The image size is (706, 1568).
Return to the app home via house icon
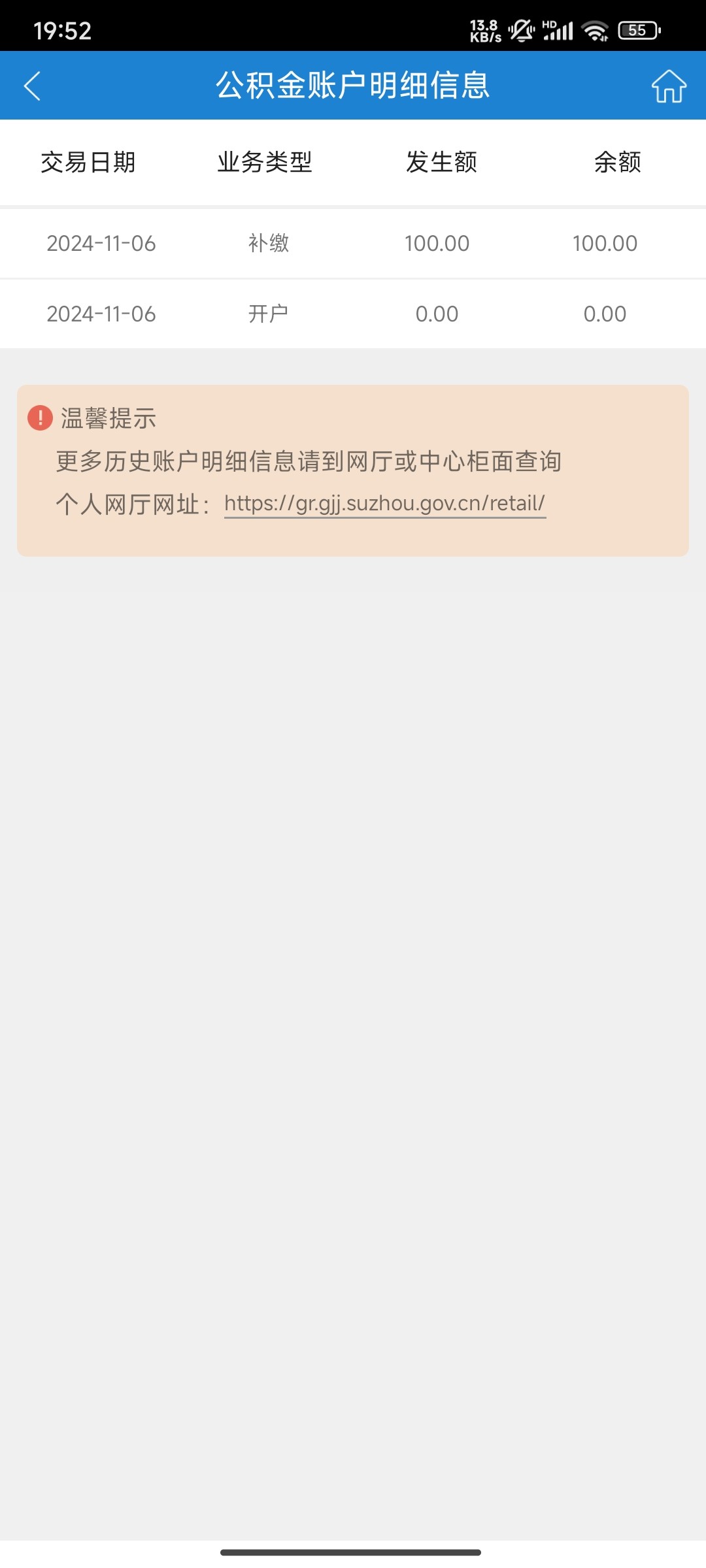669,86
